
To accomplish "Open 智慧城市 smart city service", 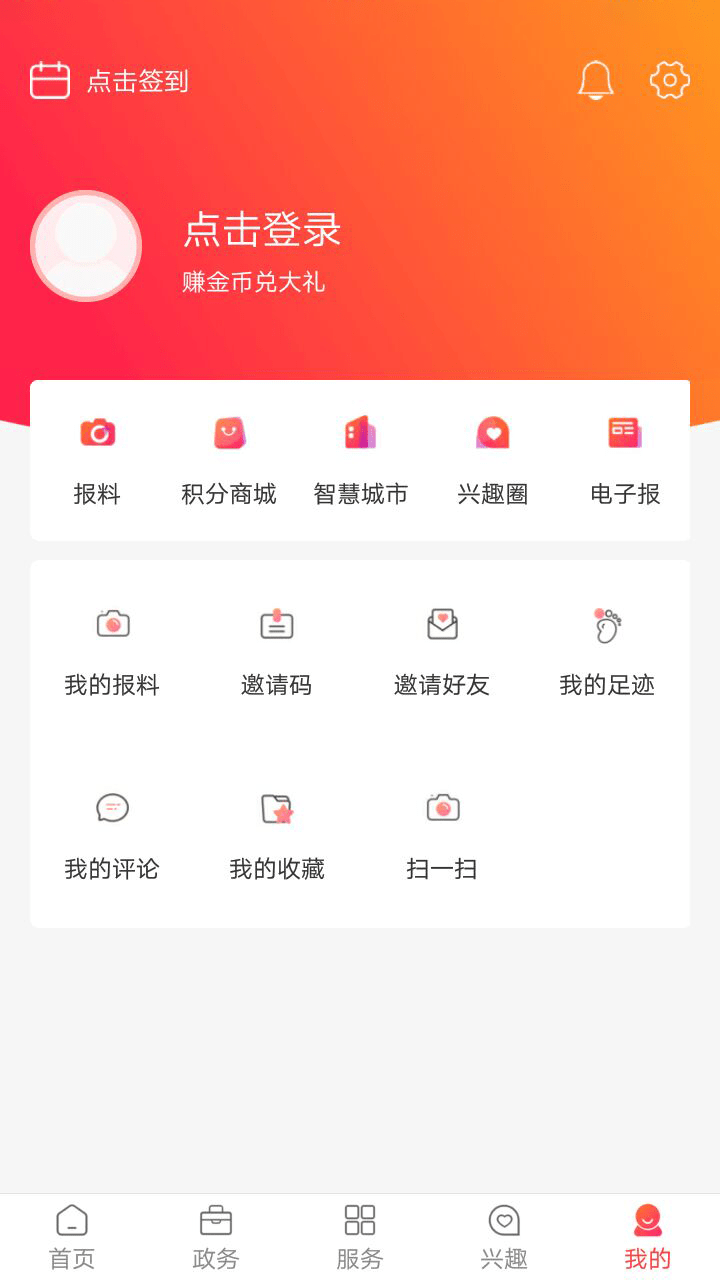I will pyautogui.click(x=361, y=456).
